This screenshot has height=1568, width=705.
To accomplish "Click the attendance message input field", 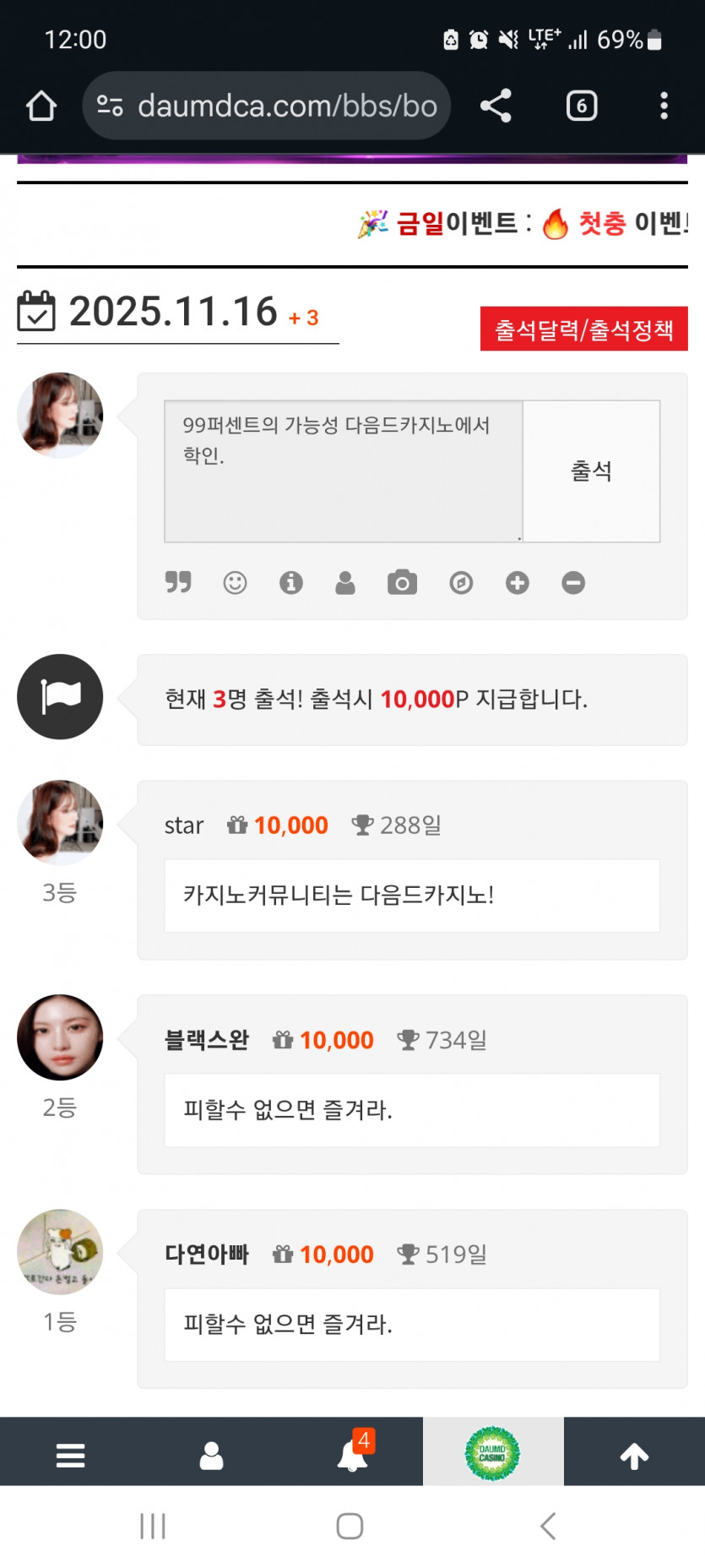I will (342, 471).
